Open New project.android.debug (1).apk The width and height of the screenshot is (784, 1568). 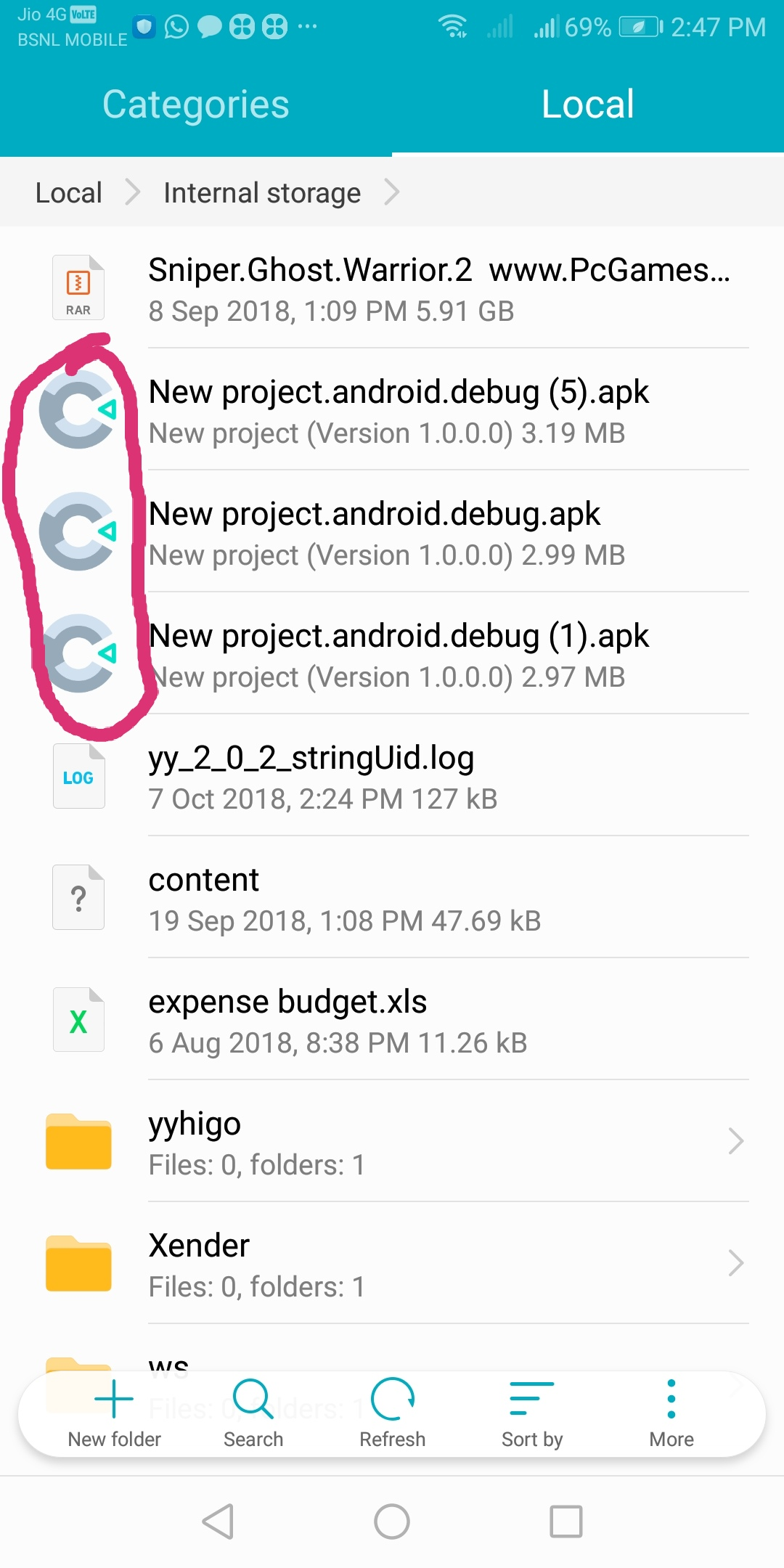click(x=392, y=654)
